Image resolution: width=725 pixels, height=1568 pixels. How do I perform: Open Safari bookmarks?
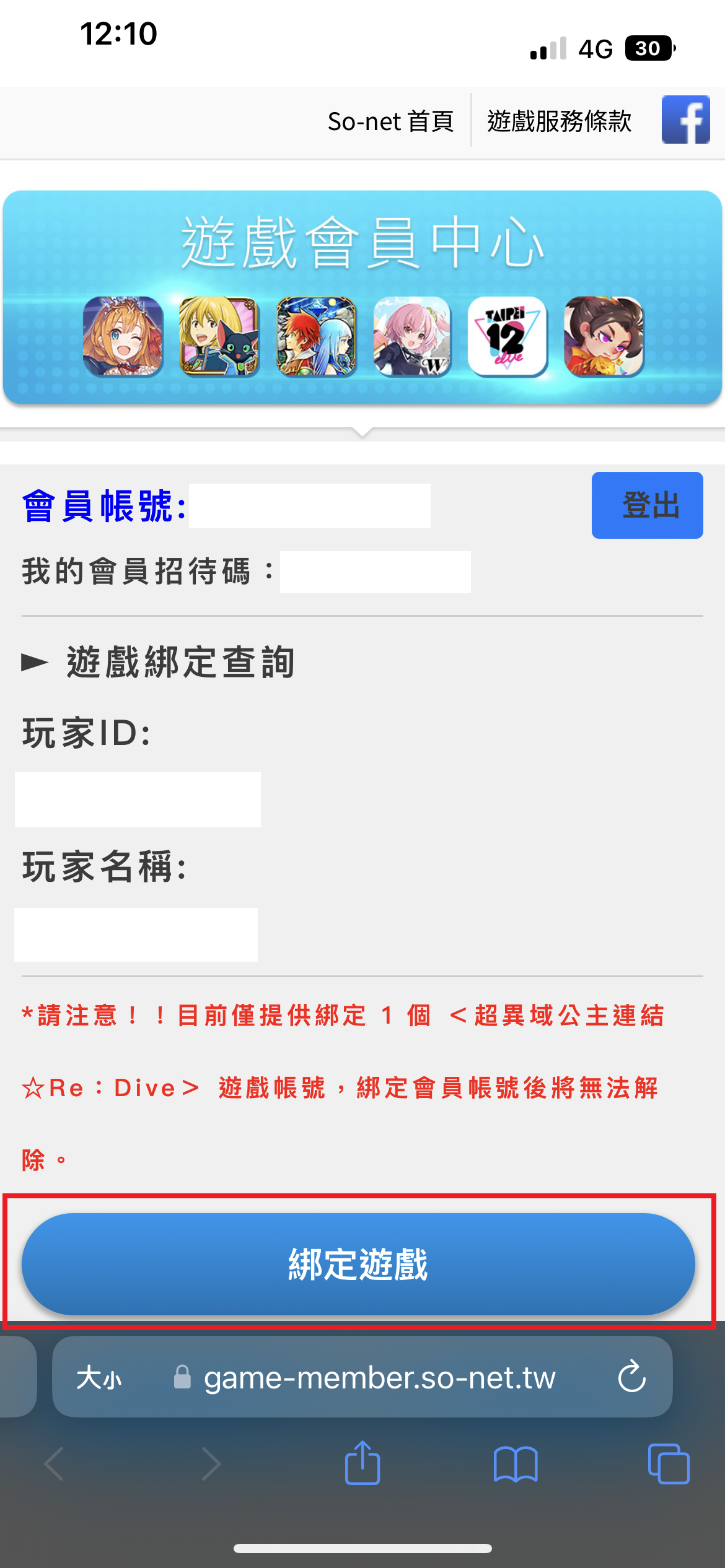(516, 1464)
